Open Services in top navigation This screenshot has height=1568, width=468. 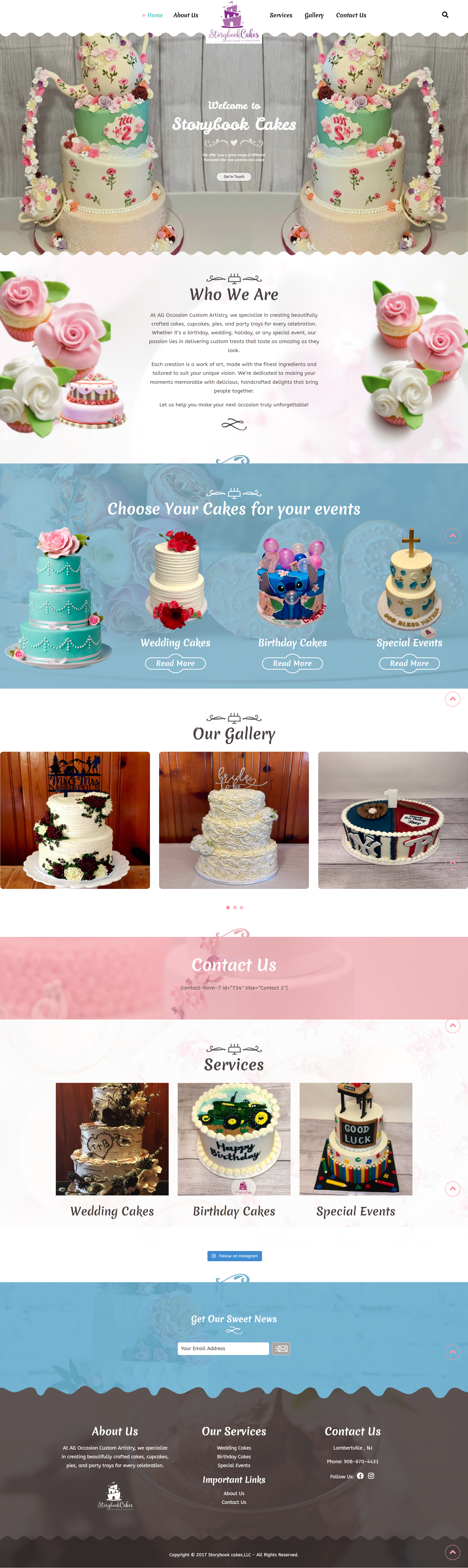point(281,15)
